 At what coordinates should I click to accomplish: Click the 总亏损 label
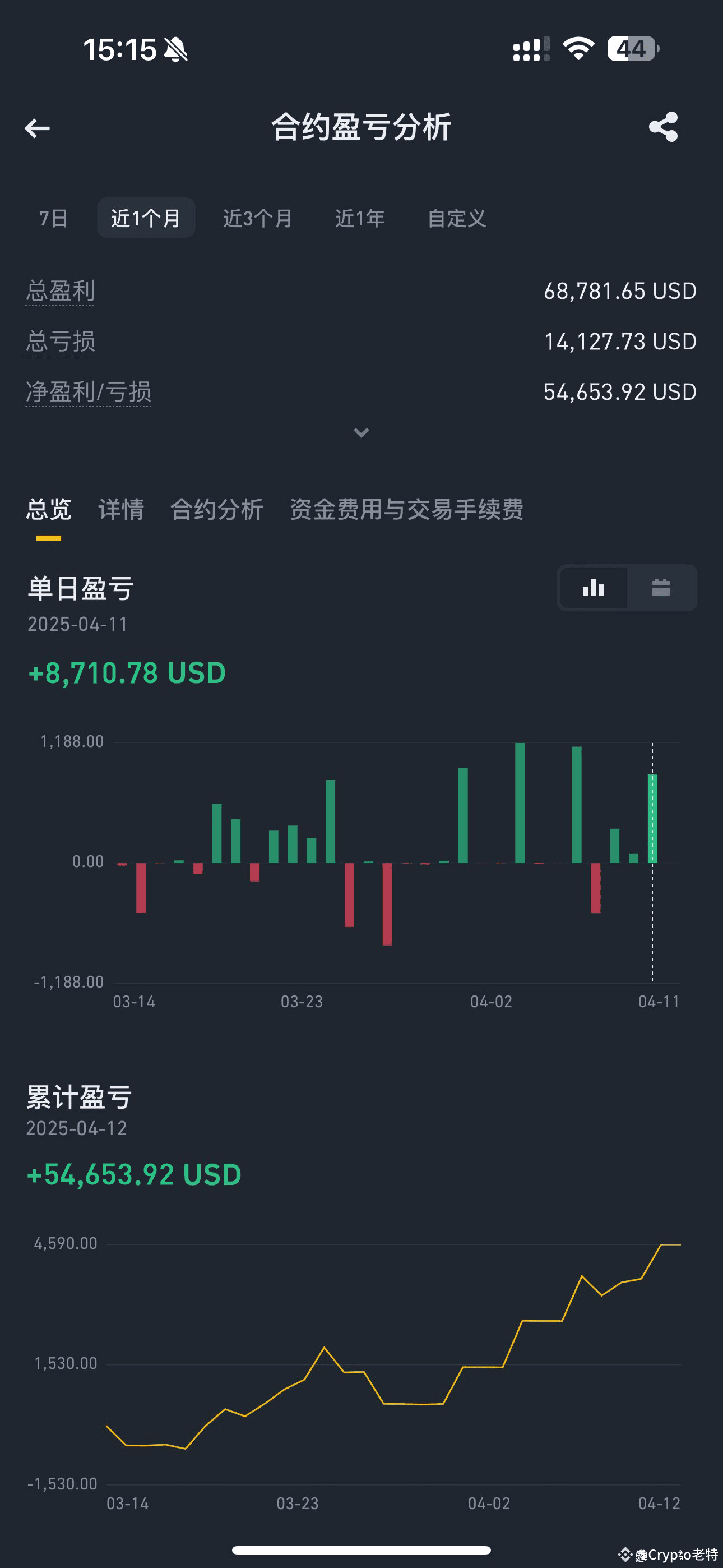pos(59,342)
